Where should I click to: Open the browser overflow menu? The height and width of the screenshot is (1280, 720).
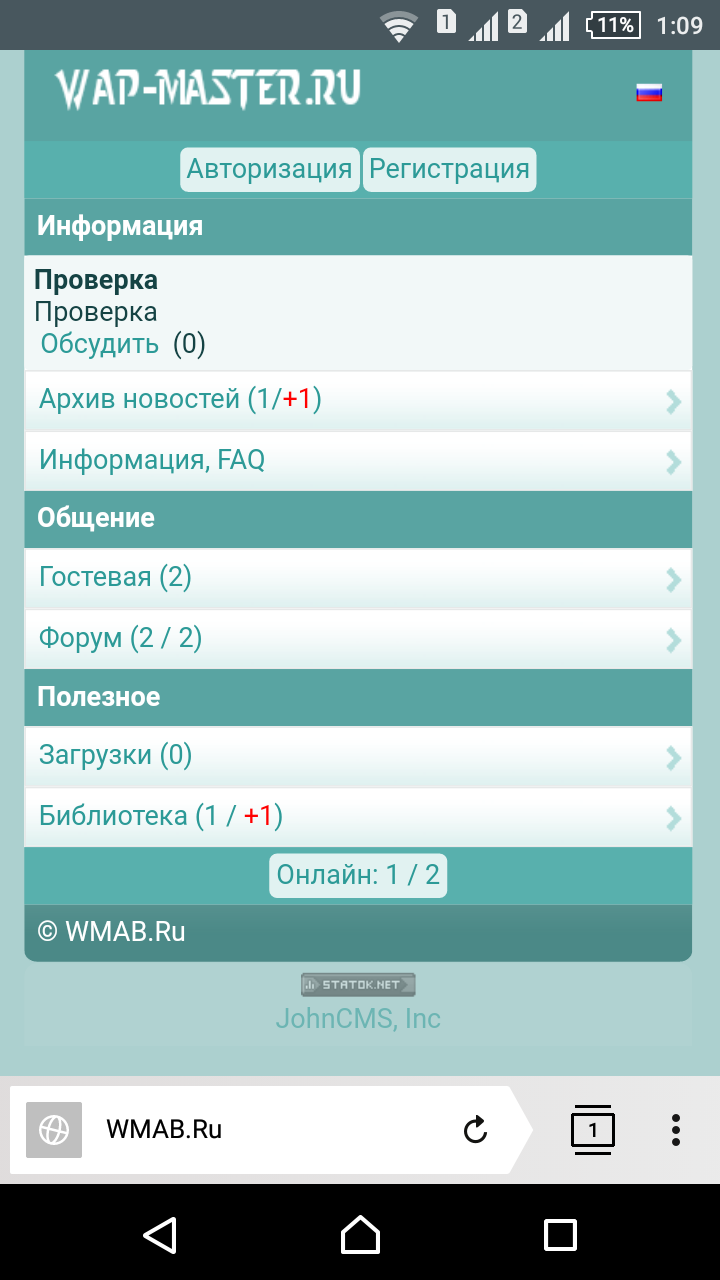(x=676, y=1130)
